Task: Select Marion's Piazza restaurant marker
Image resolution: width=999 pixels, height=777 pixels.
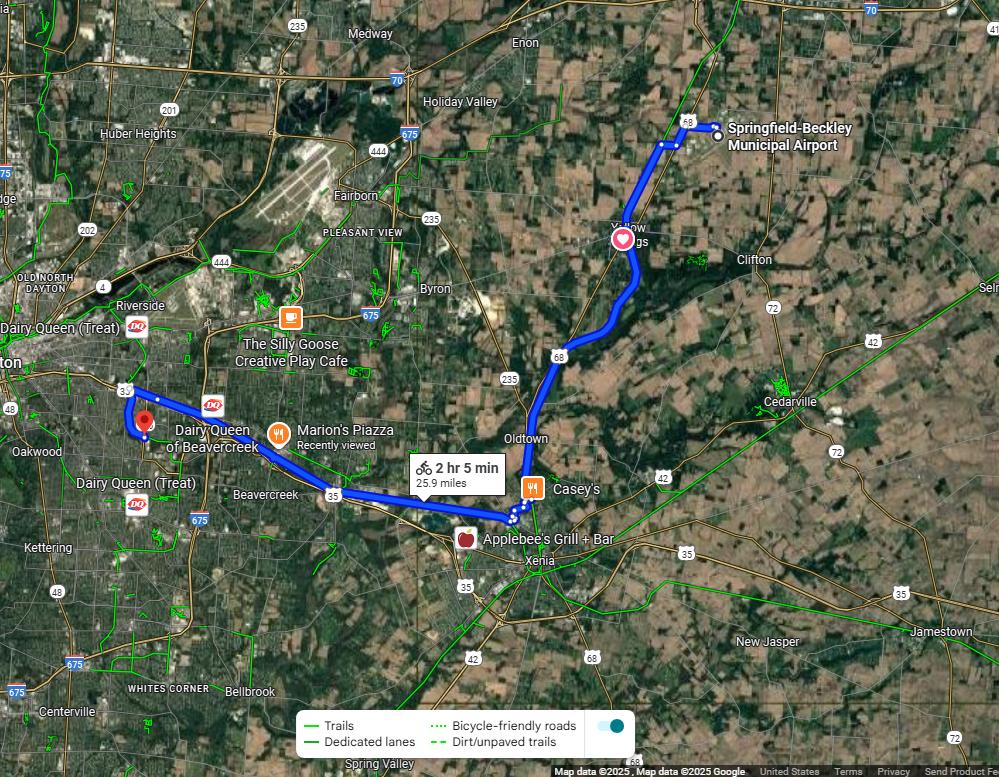Action: pyautogui.click(x=278, y=434)
